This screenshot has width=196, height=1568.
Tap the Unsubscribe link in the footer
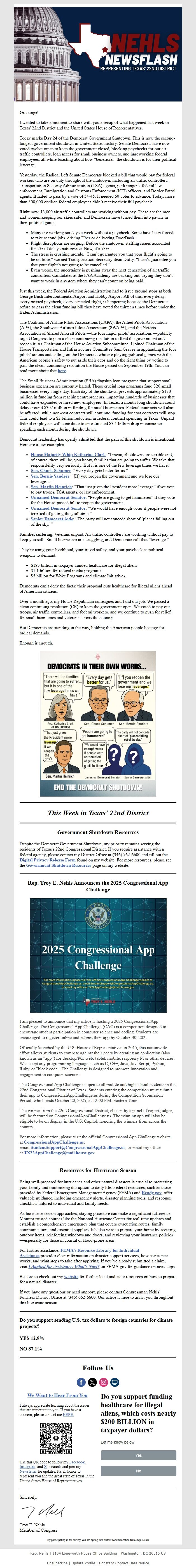(x=57, y=1562)
